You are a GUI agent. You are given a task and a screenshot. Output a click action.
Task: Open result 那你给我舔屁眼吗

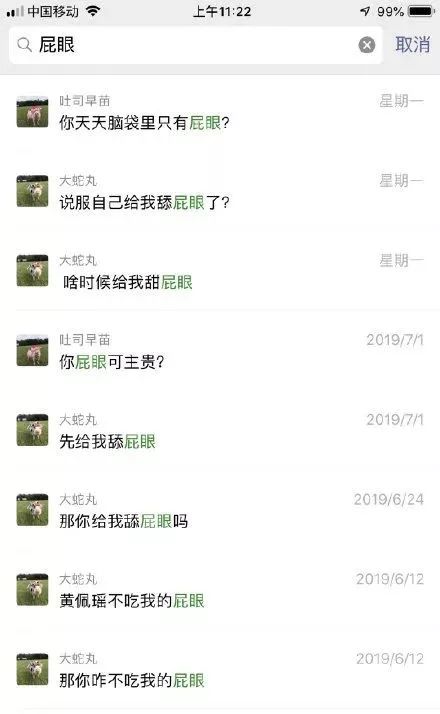220,510
